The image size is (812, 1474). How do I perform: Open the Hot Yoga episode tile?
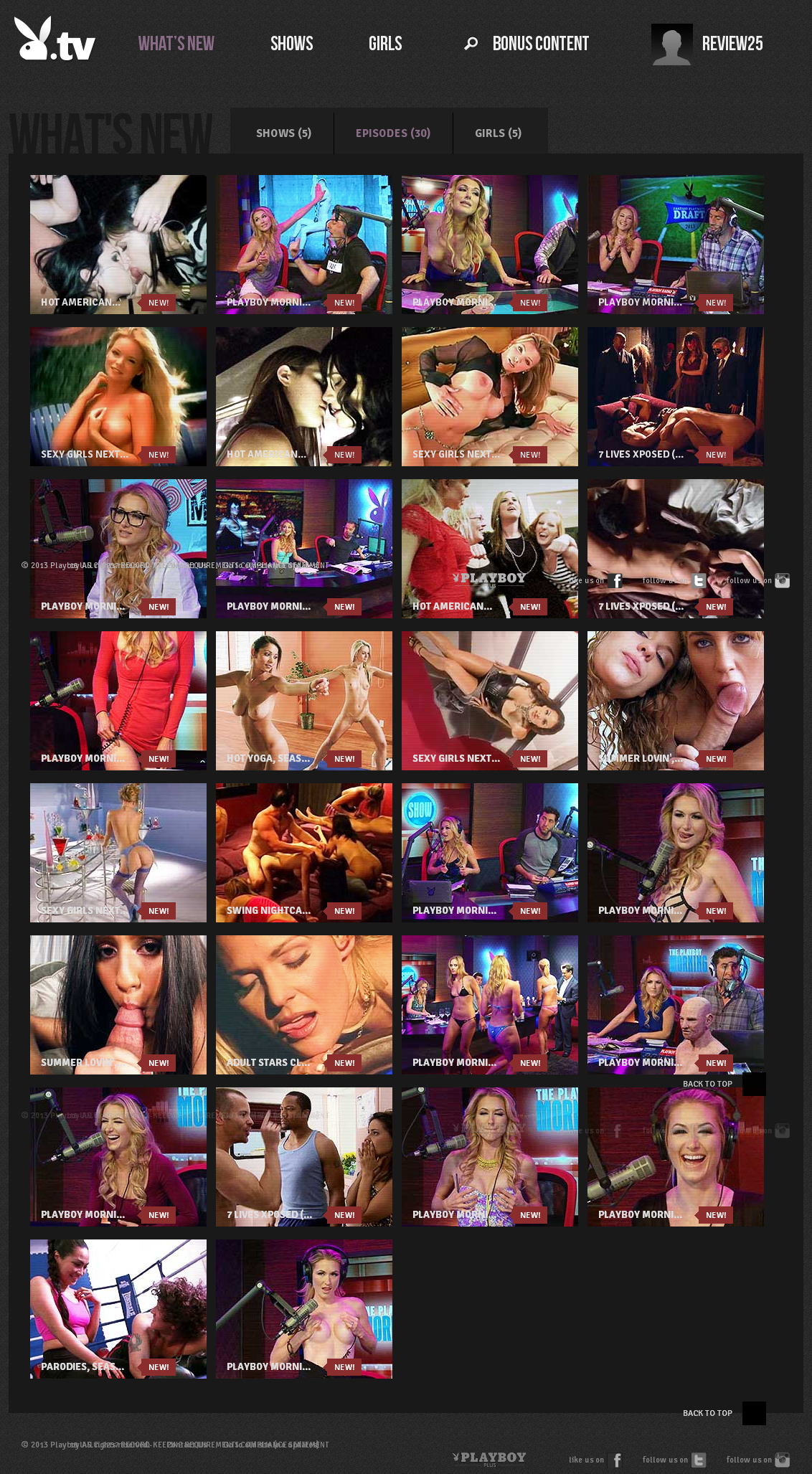tap(304, 701)
